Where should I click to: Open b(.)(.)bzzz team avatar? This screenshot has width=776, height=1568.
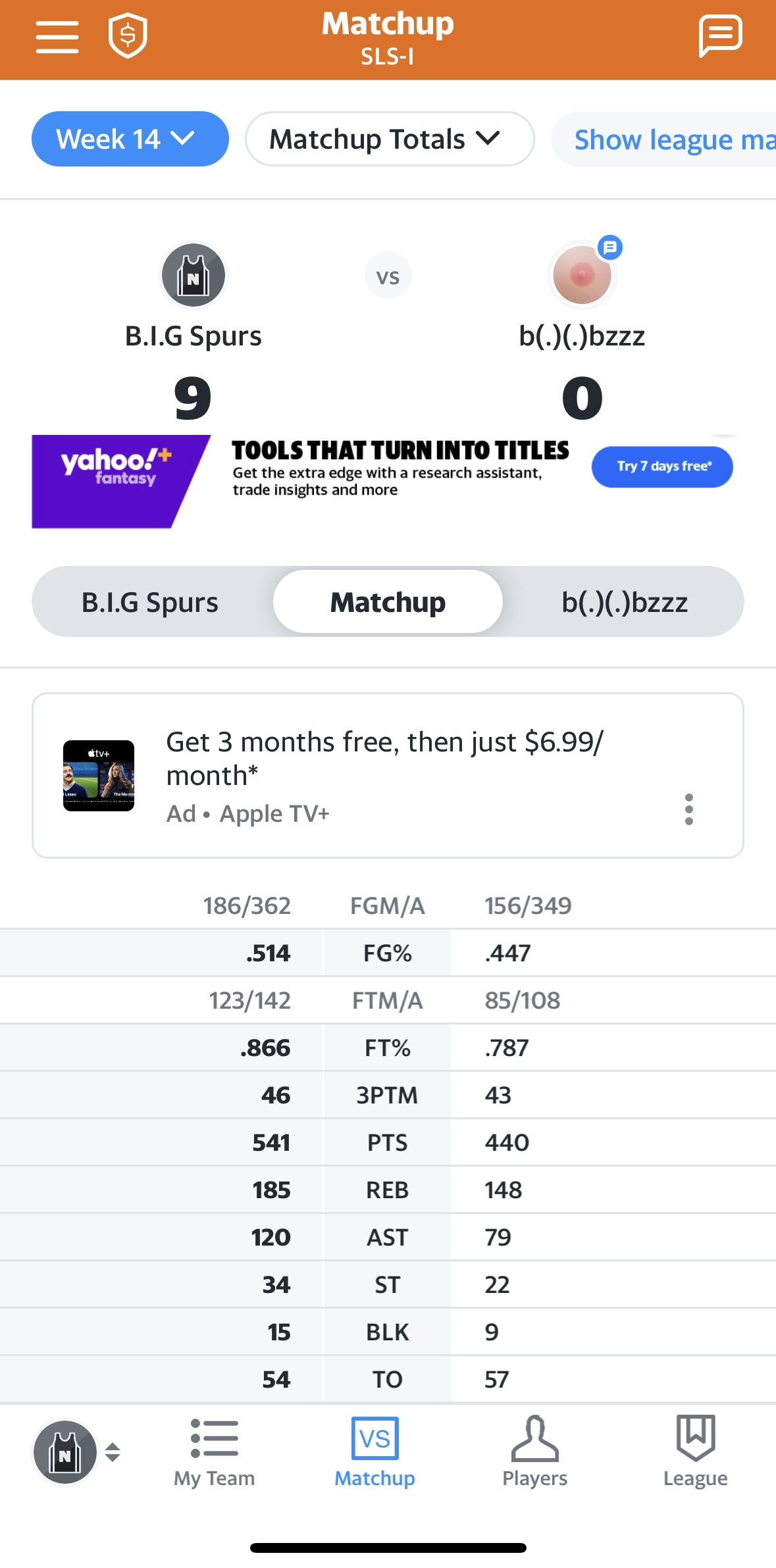point(582,275)
